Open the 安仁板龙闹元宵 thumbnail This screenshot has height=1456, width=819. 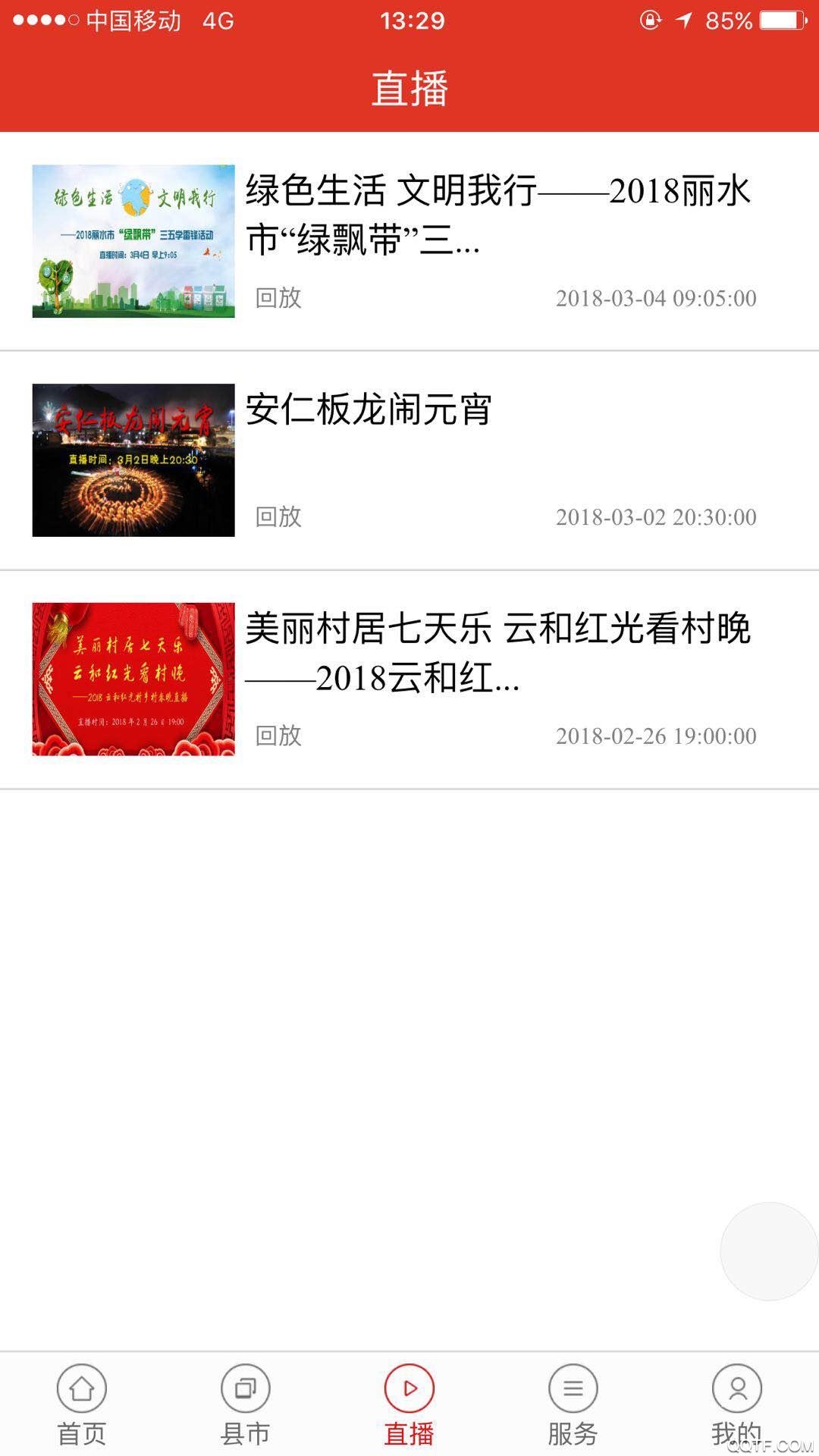[x=133, y=460]
